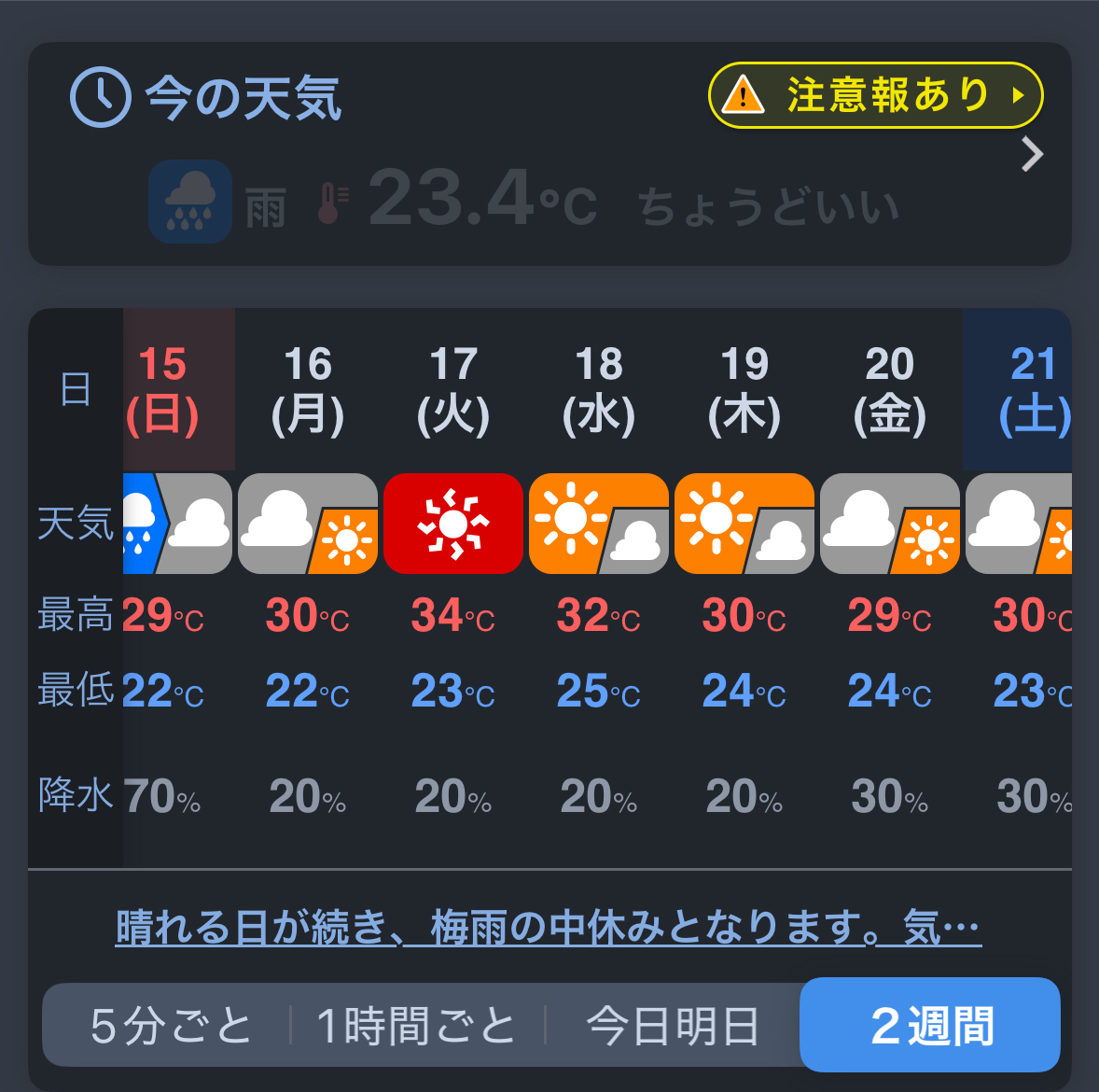The width and height of the screenshot is (1099, 1092).
Task: Open the underlined forecast summary link
Action: 548,928
